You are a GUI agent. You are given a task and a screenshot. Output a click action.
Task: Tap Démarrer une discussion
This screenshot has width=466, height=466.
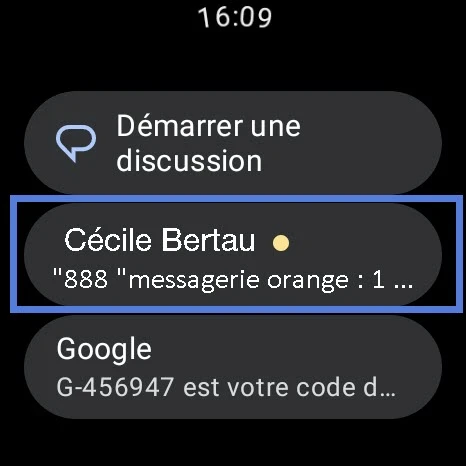[x=233, y=143]
